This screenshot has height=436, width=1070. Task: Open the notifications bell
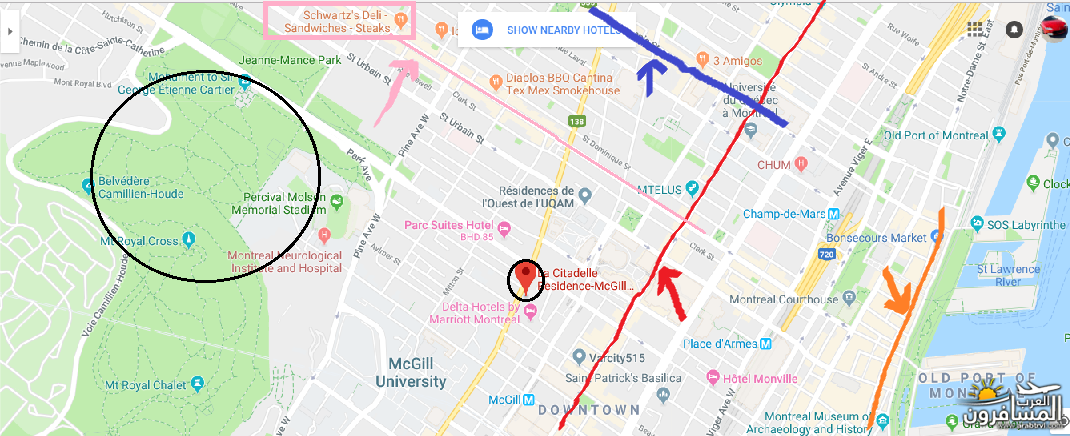[x=1015, y=30]
